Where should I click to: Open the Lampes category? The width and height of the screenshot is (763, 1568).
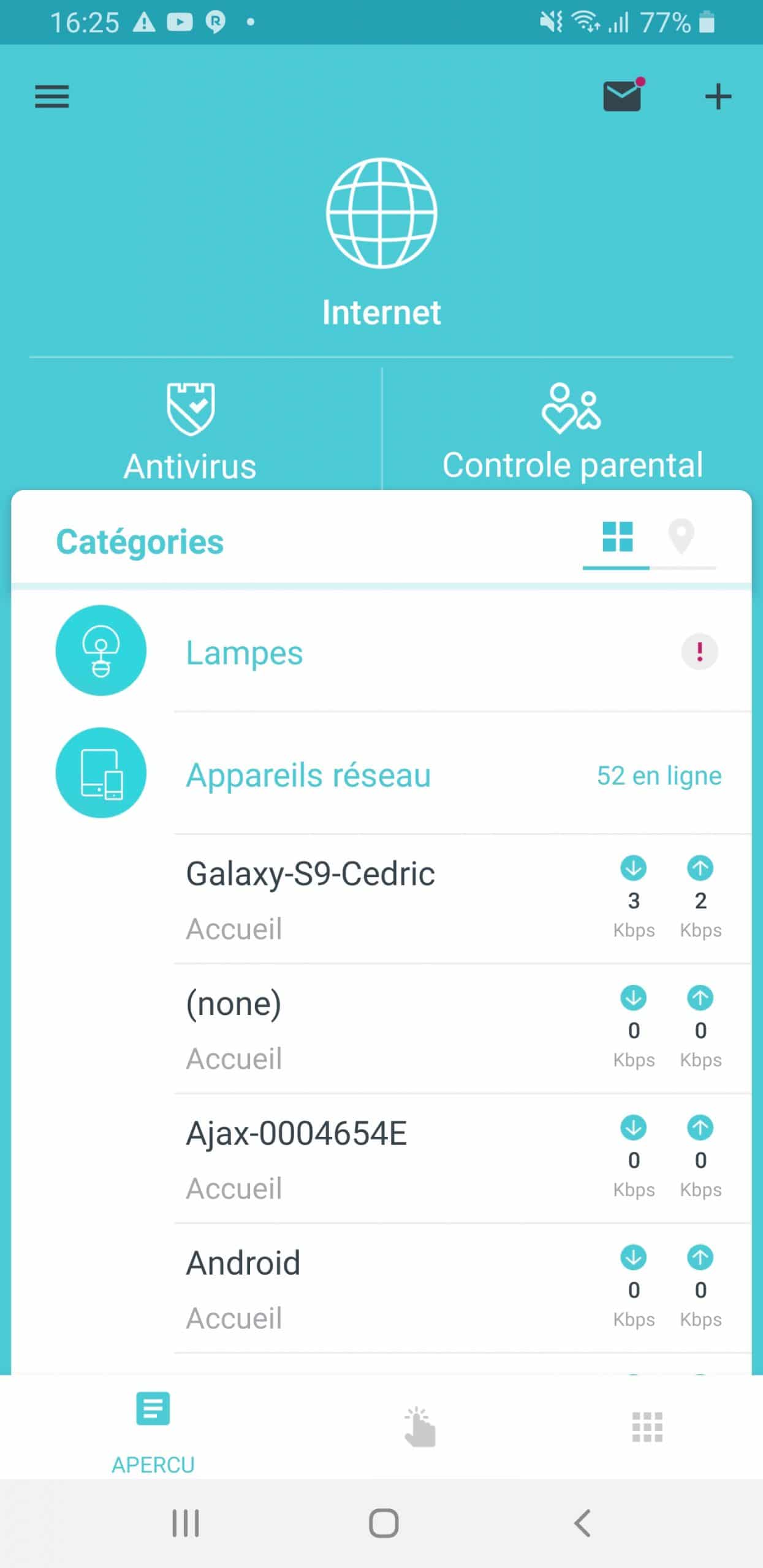pyautogui.click(x=381, y=651)
